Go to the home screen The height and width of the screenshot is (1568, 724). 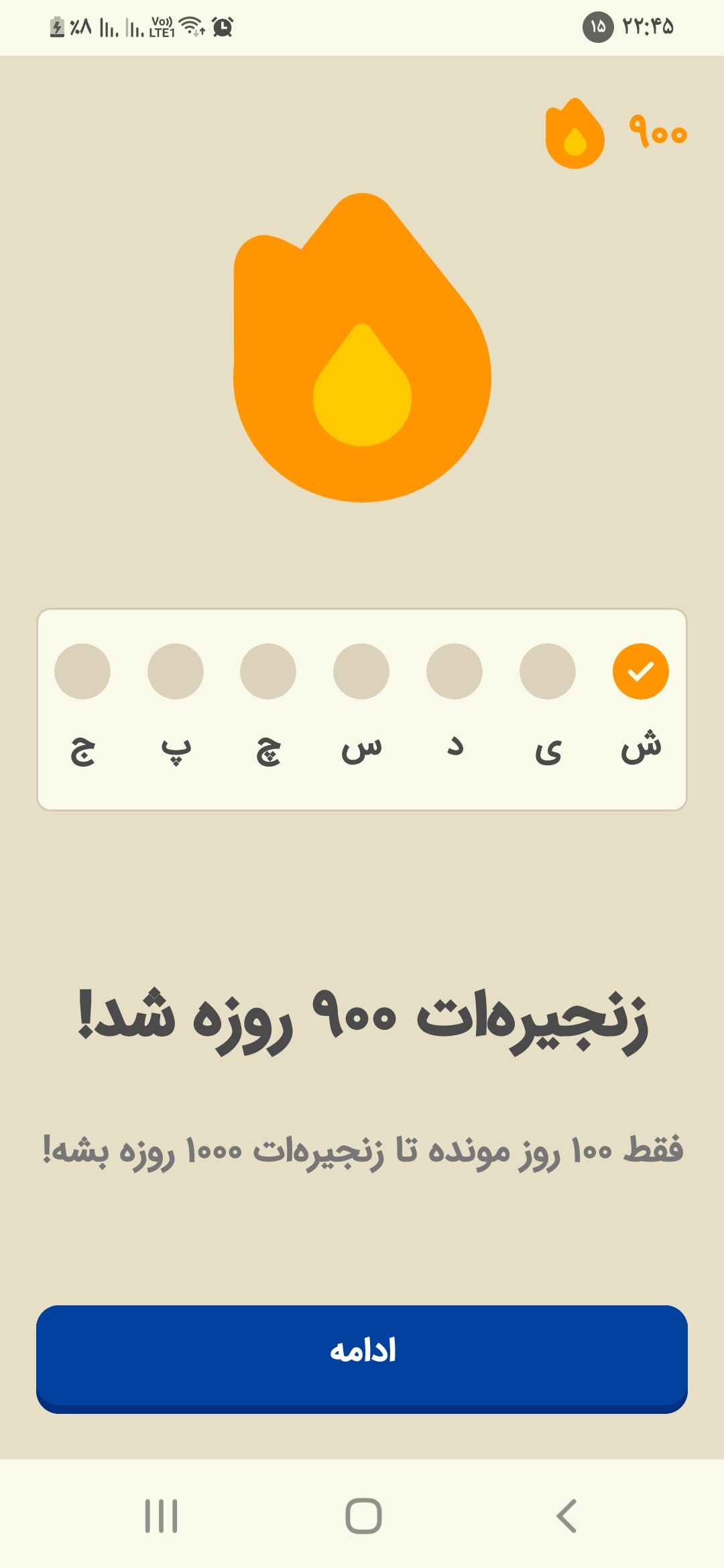[363, 1516]
